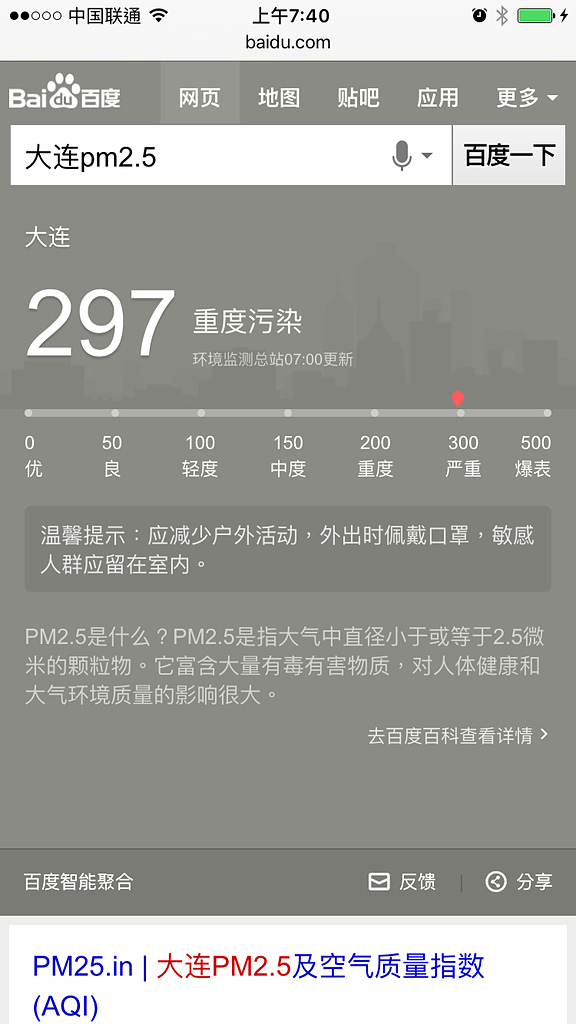Image resolution: width=576 pixels, height=1024 pixels.
Task: Send feedback via 反馈
Action: point(402,882)
